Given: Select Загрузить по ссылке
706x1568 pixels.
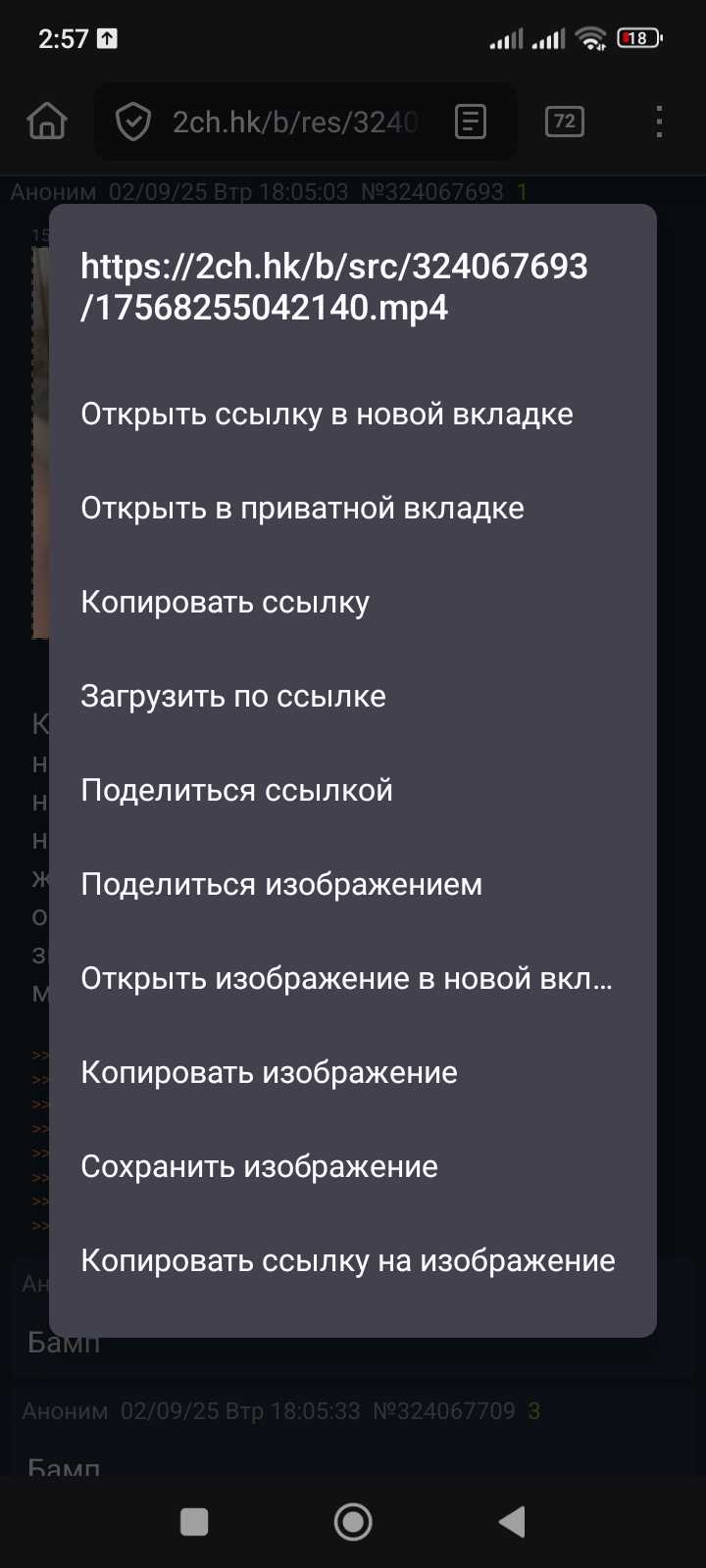Looking at the screenshot, I should (x=353, y=696).
